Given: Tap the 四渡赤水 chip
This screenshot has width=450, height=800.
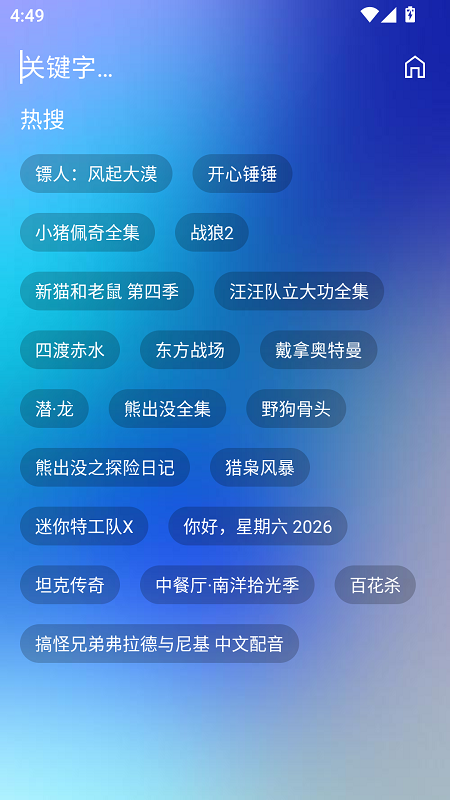Looking at the screenshot, I should click(70, 349).
